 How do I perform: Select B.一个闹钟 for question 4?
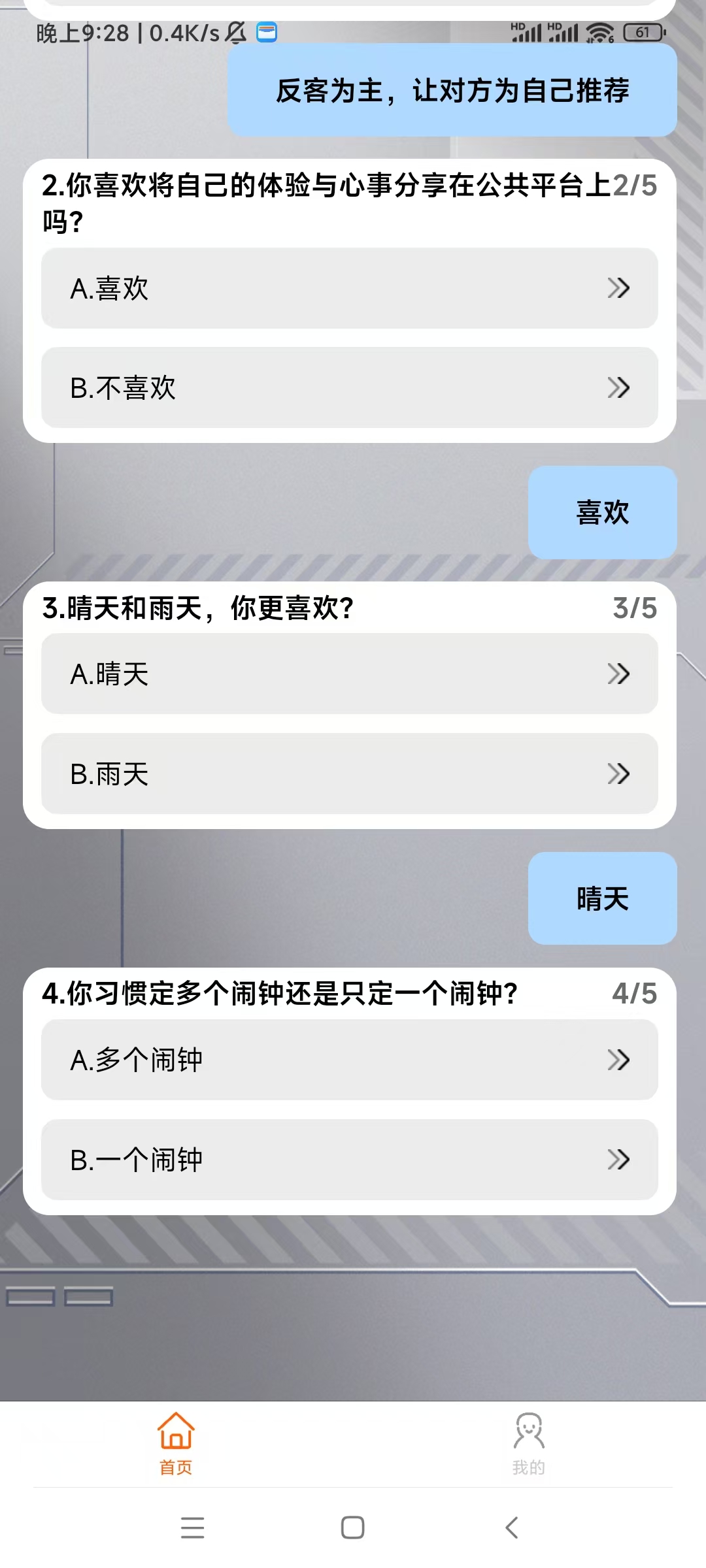349,1160
